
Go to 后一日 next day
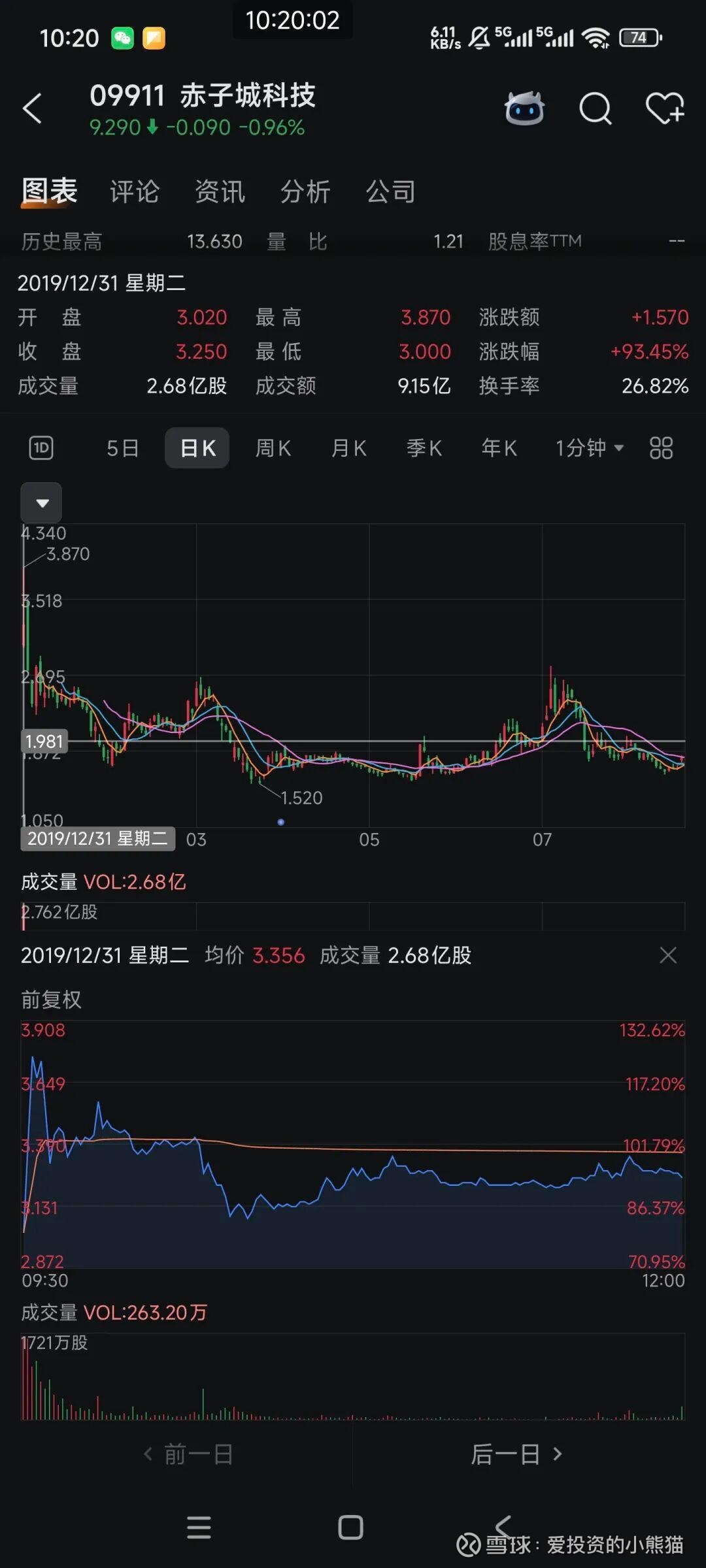click(x=516, y=1454)
